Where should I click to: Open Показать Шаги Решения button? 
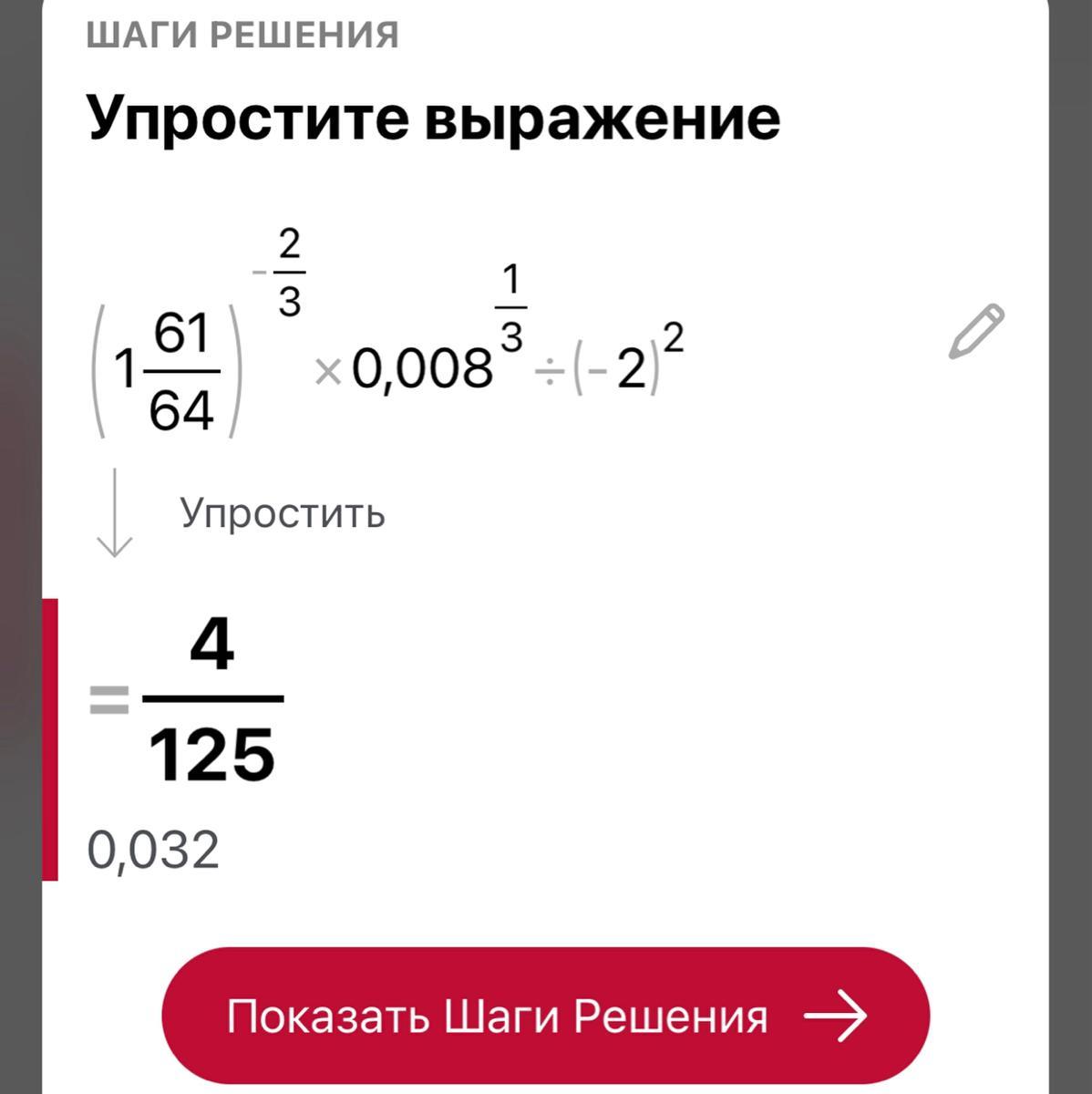click(x=545, y=1016)
